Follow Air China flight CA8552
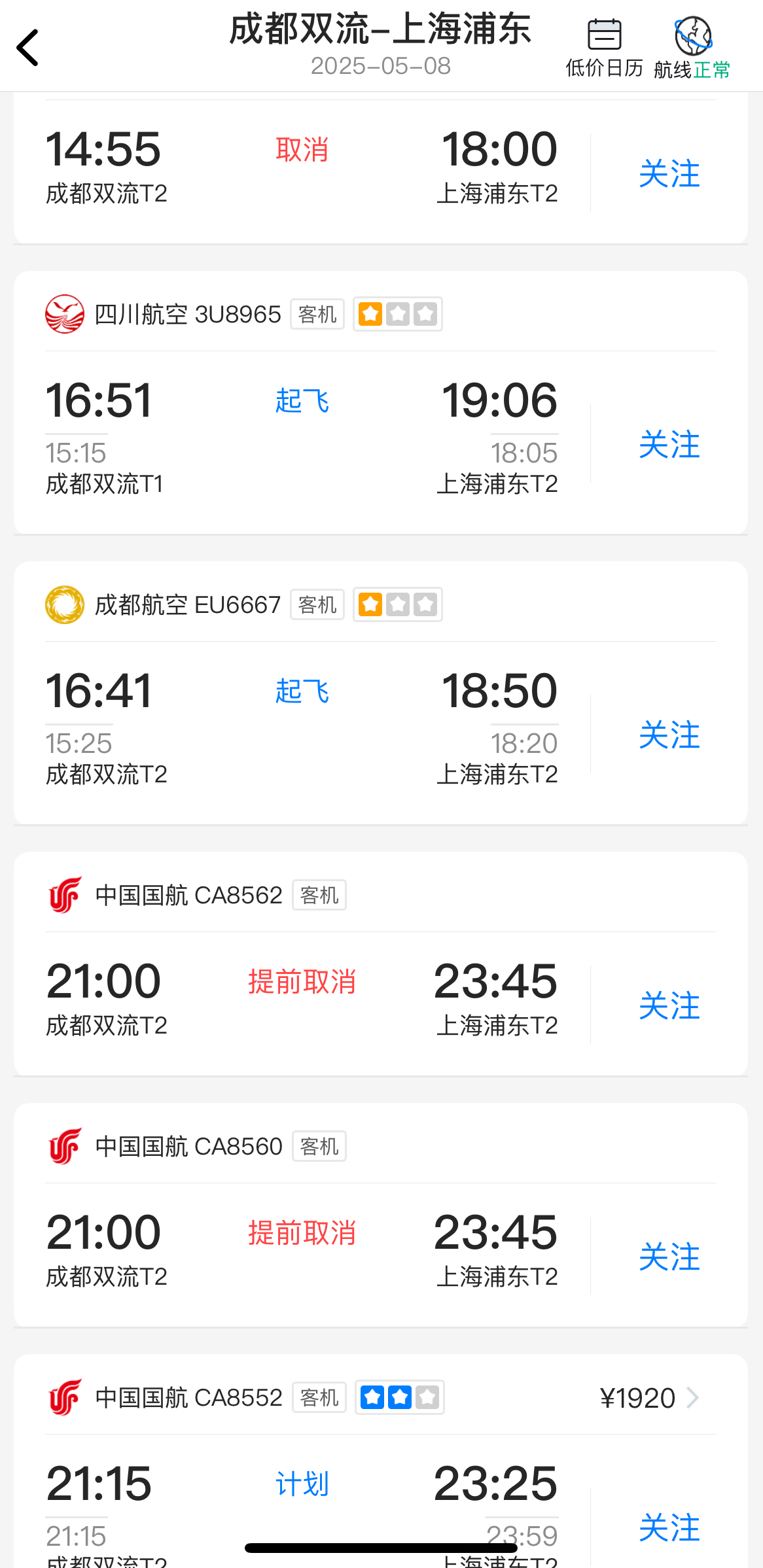 coord(669,1527)
